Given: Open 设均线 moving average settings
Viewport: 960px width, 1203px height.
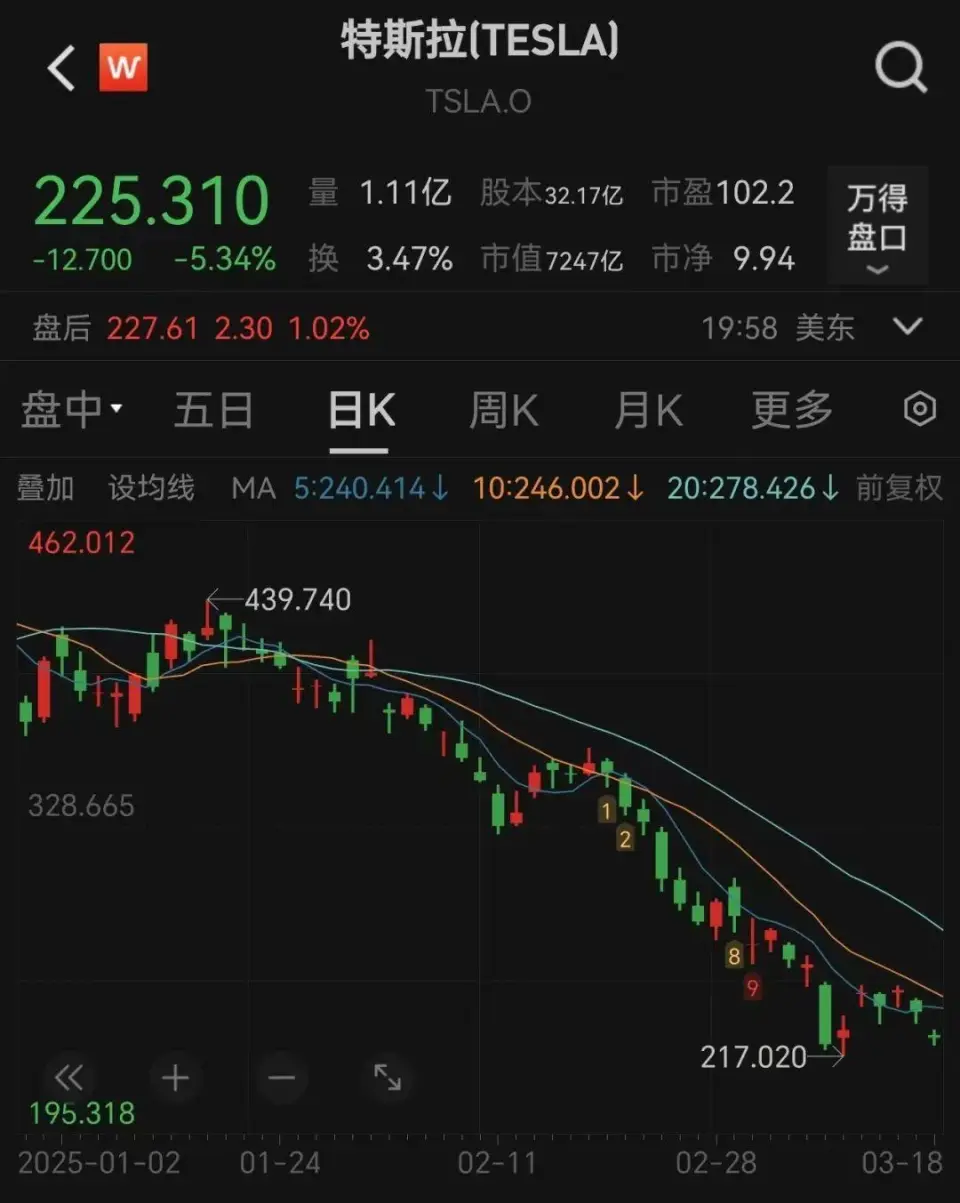Looking at the screenshot, I should click(x=151, y=488).
